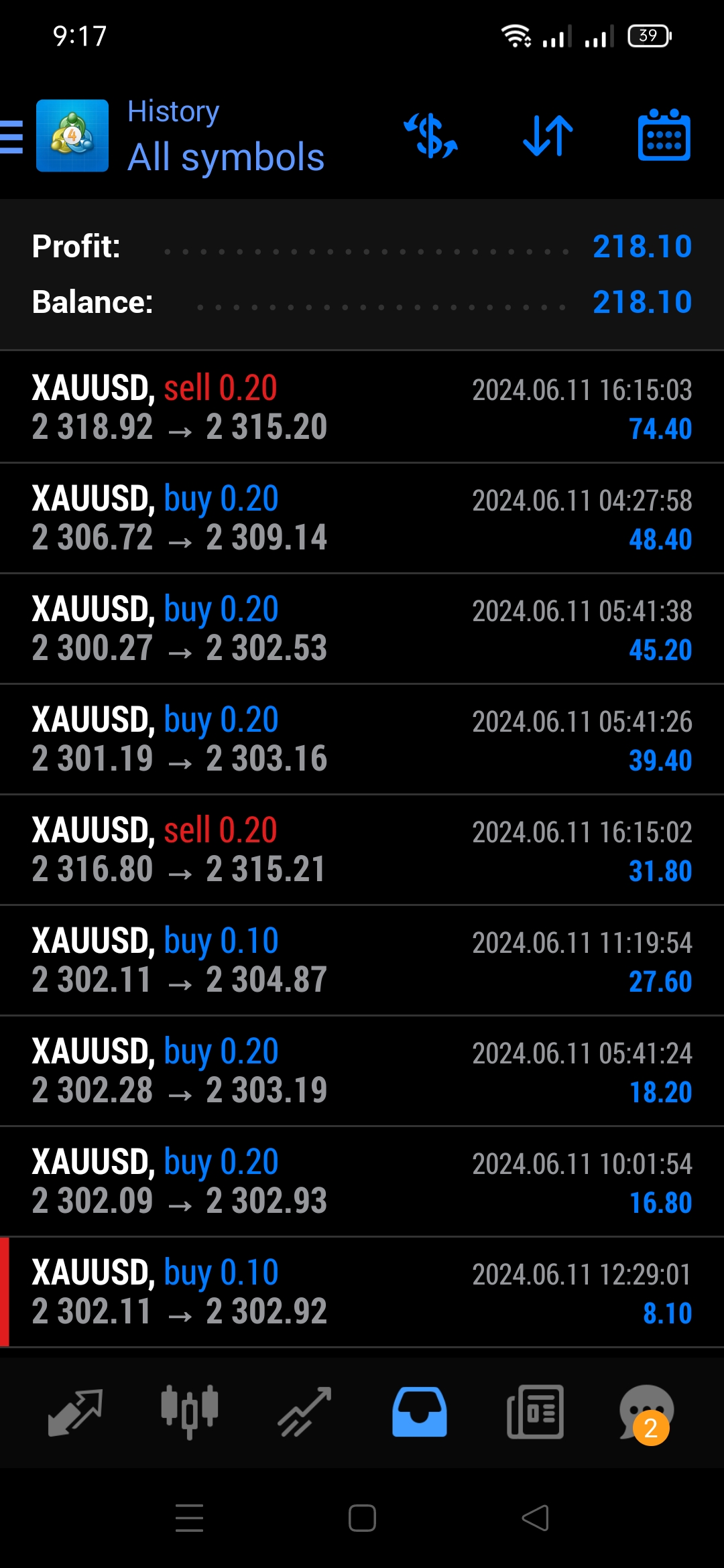
Task: Select the sell trade with profit 31.80
Action: (362, 850)
